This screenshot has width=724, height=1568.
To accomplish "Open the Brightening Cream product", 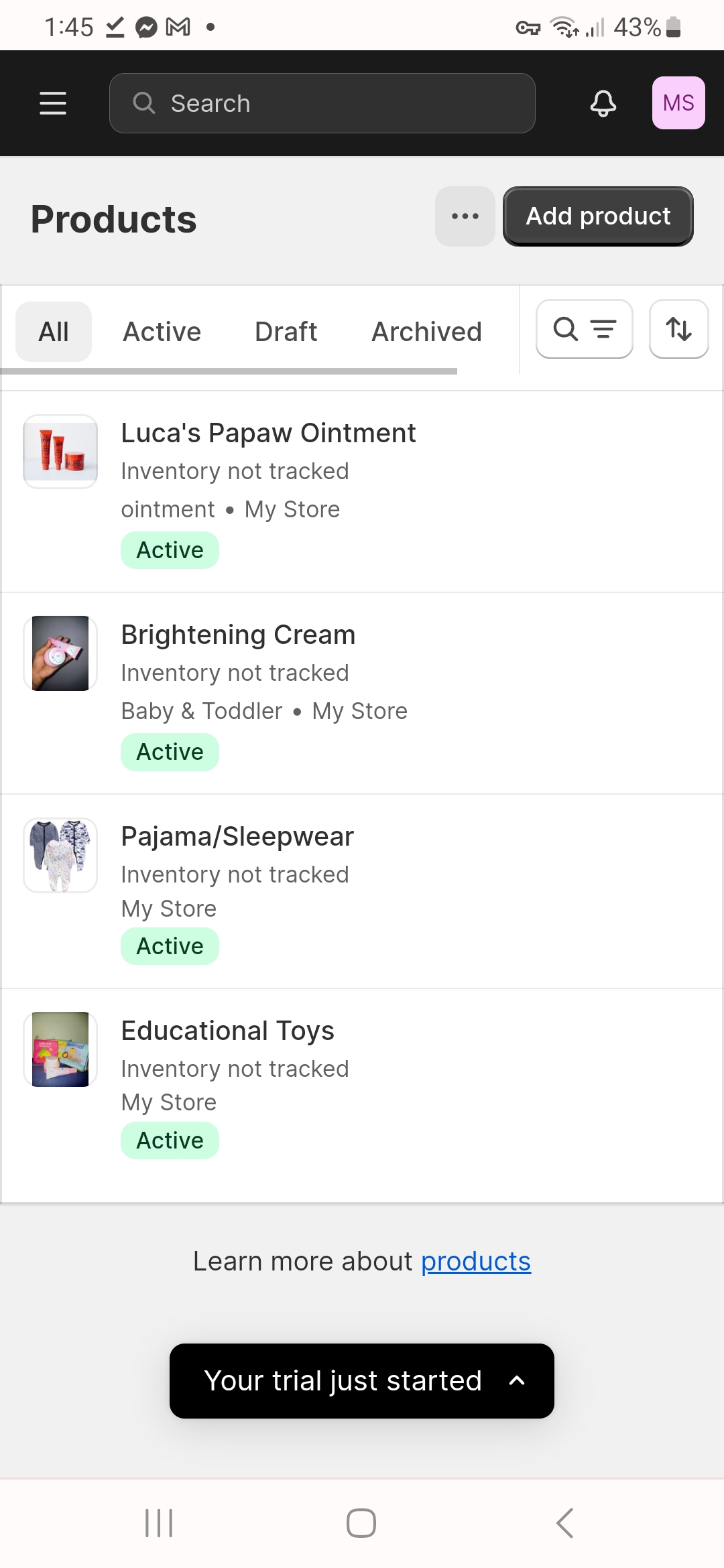I will 238,635.
